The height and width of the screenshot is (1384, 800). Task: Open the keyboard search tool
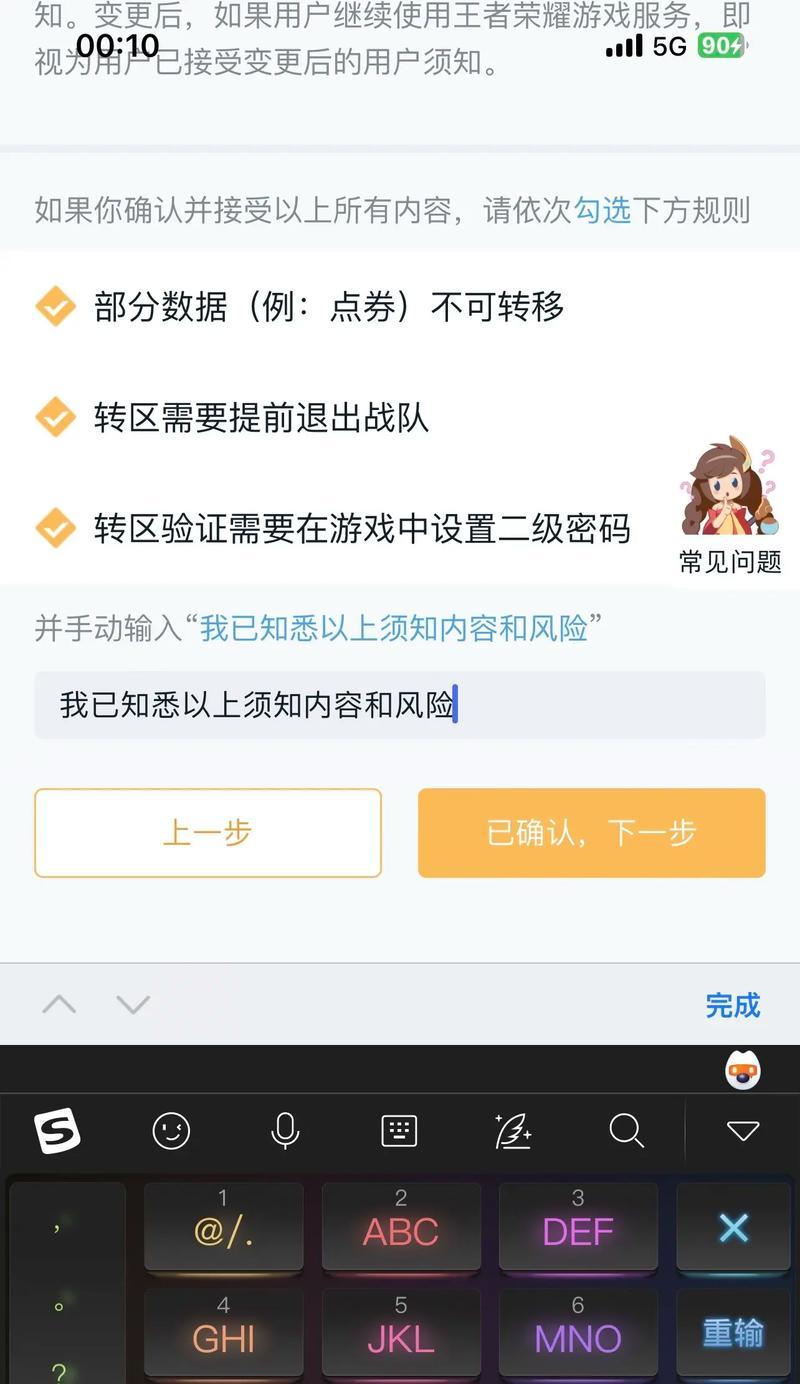pos(626,1131)
